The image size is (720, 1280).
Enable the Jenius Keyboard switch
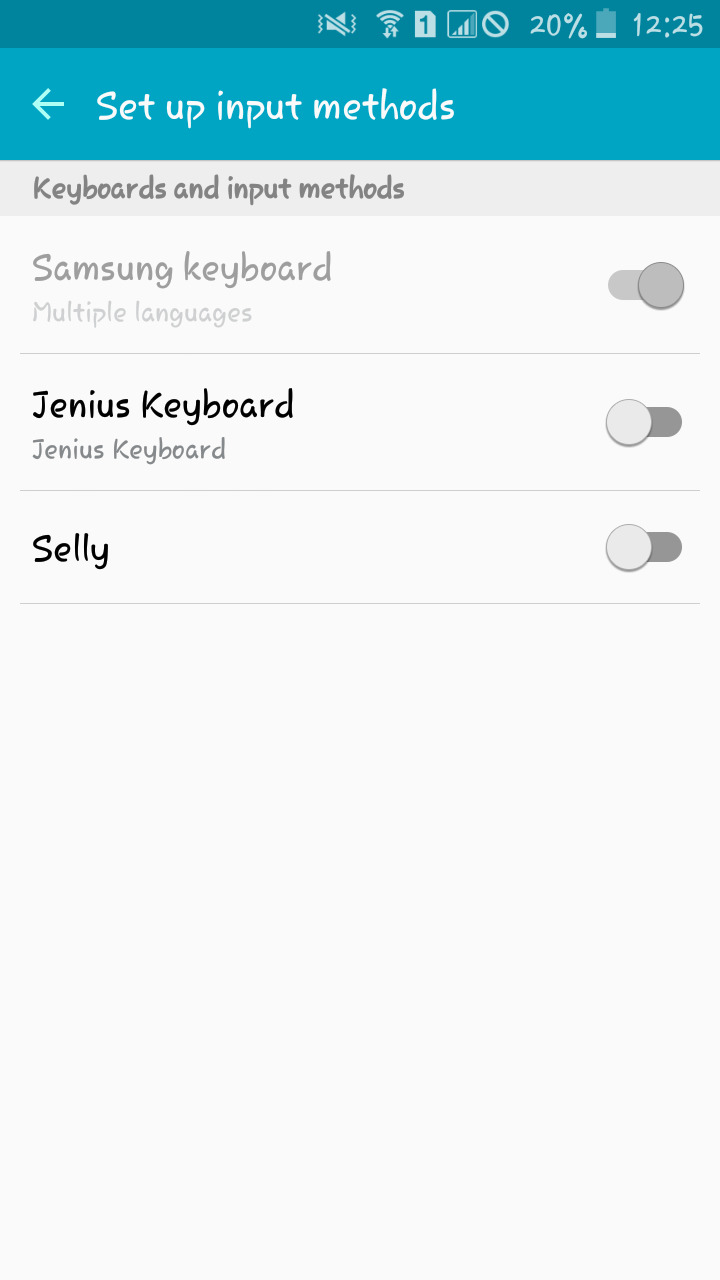pyautogui.click(x=644, y=423)
